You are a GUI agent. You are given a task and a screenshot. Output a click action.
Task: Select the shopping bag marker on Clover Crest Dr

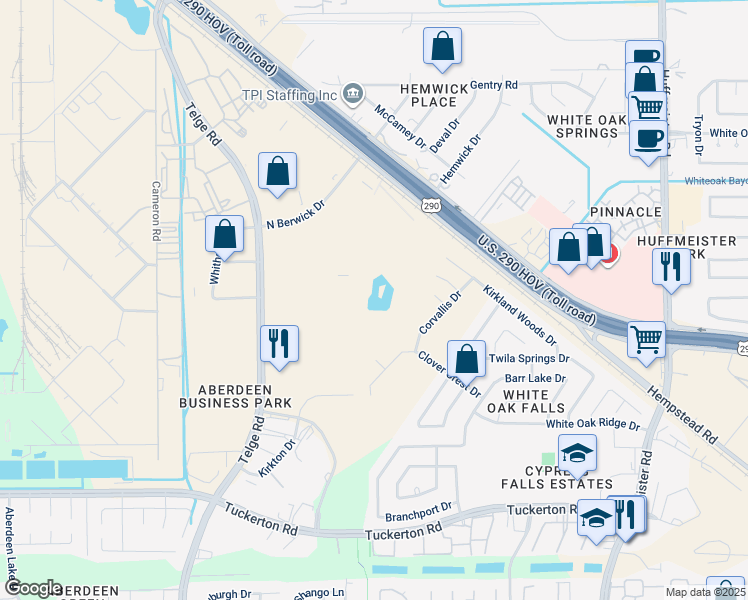click(467, 362)
